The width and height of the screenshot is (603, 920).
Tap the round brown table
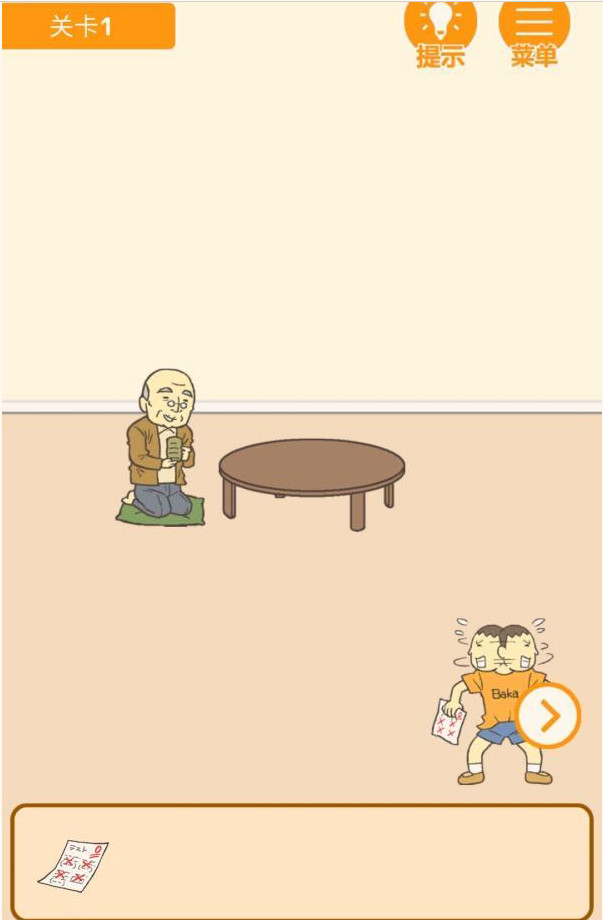(x=311, y=469)
